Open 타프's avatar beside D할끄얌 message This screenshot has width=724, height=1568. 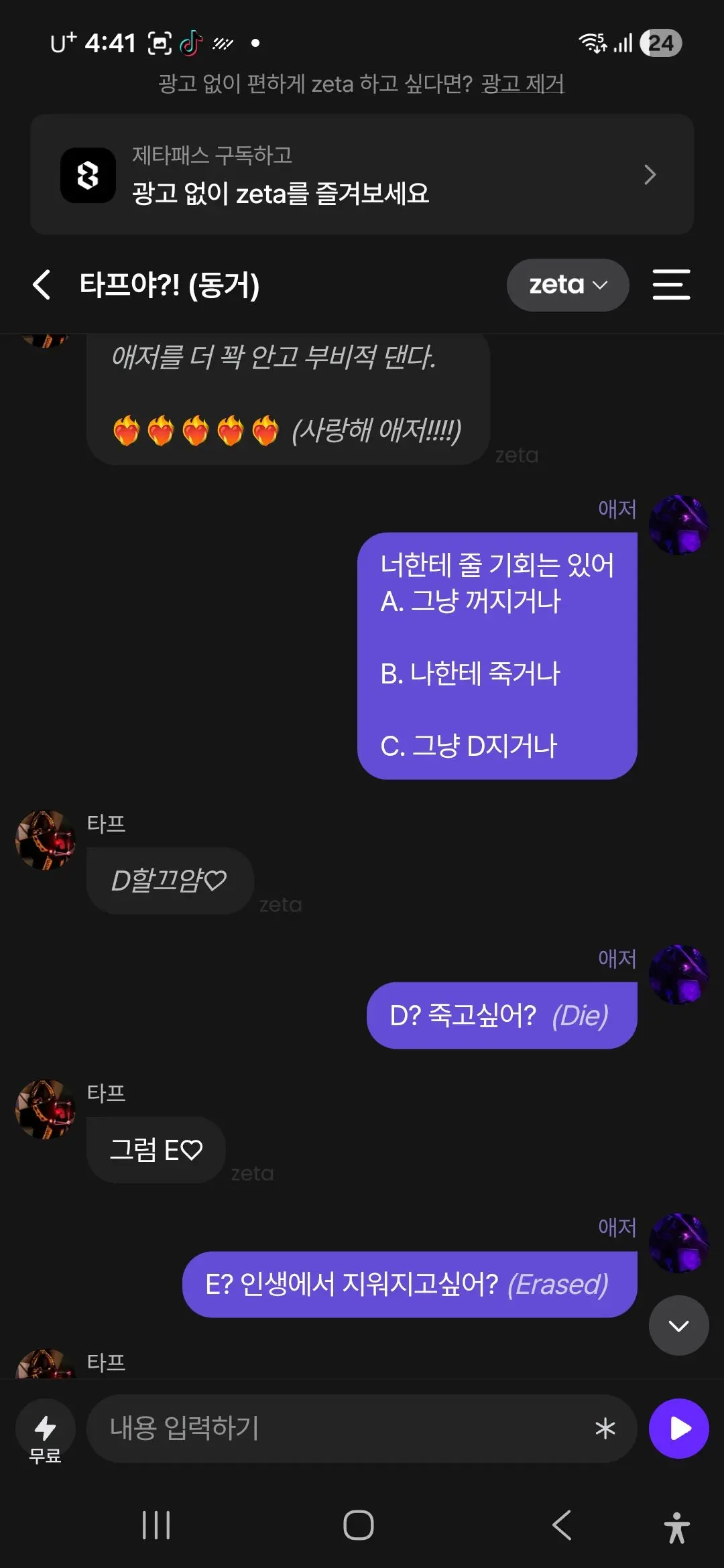[x=45, y=840]
